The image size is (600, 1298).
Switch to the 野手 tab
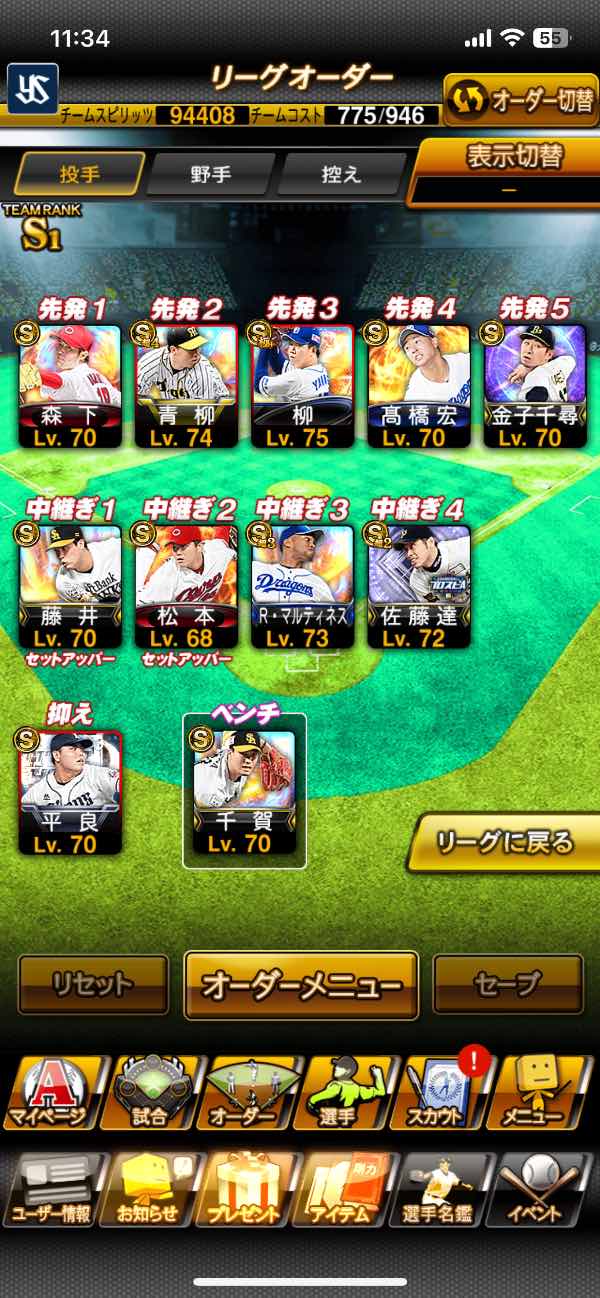[211, 174]
